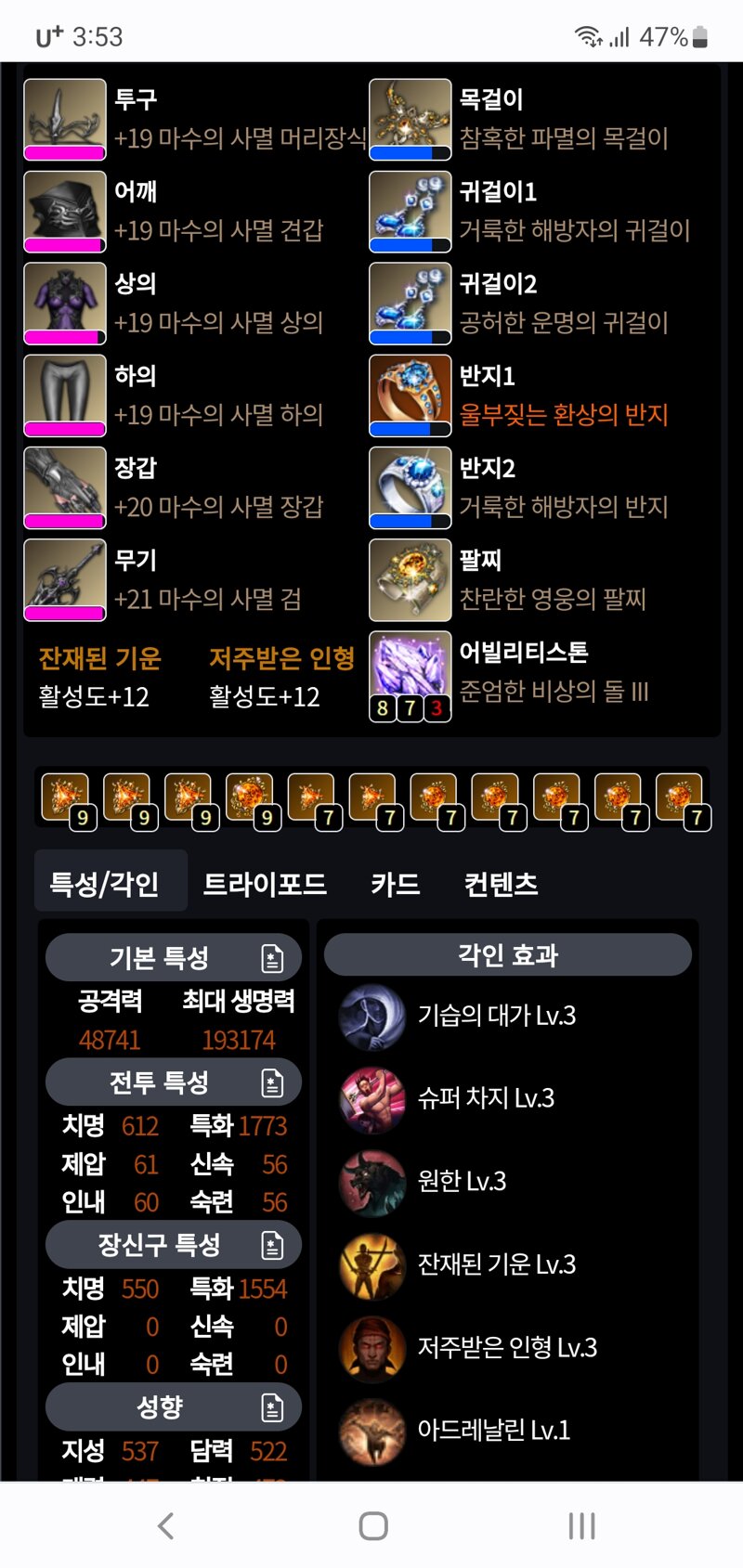View details icon next to 성향
This screenshot has height=1568, width=743.
point(272,1407)
